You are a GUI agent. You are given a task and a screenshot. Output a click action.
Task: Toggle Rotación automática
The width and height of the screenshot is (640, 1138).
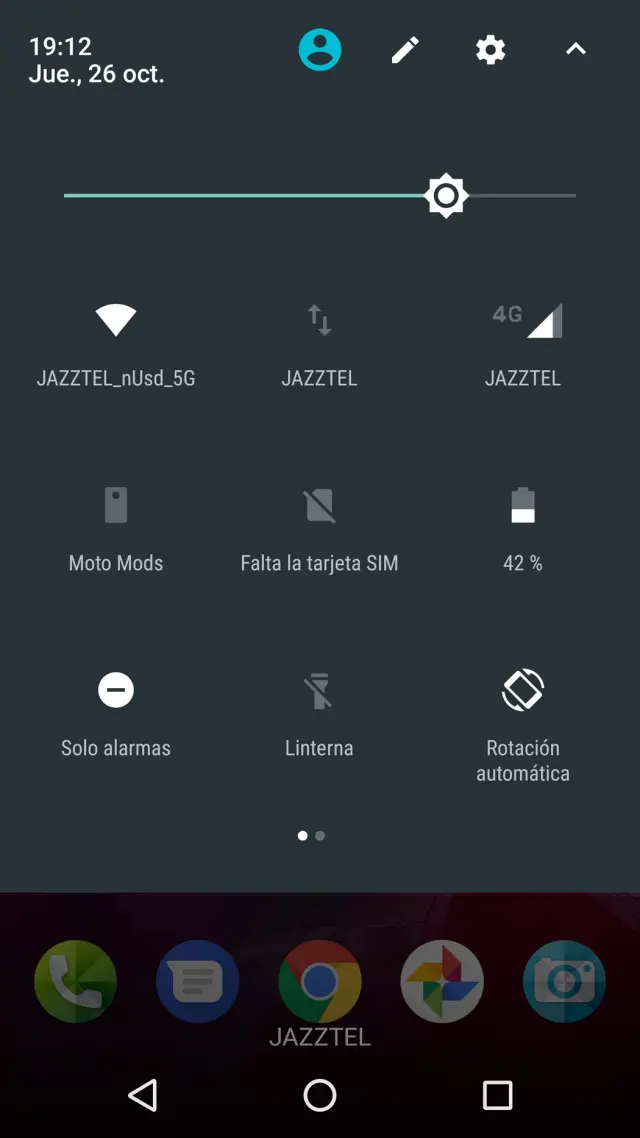(x=523, y=691)
